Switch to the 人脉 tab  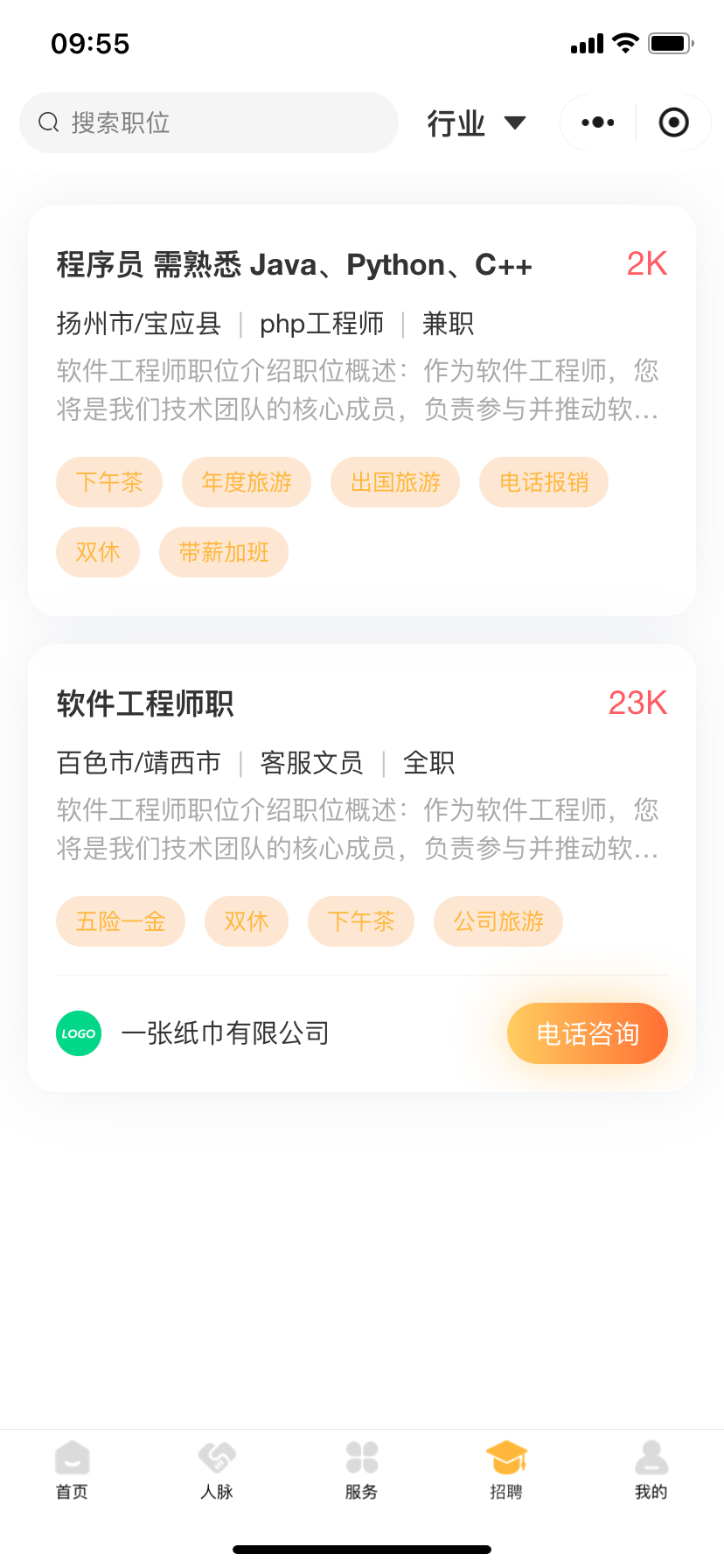217,1471
